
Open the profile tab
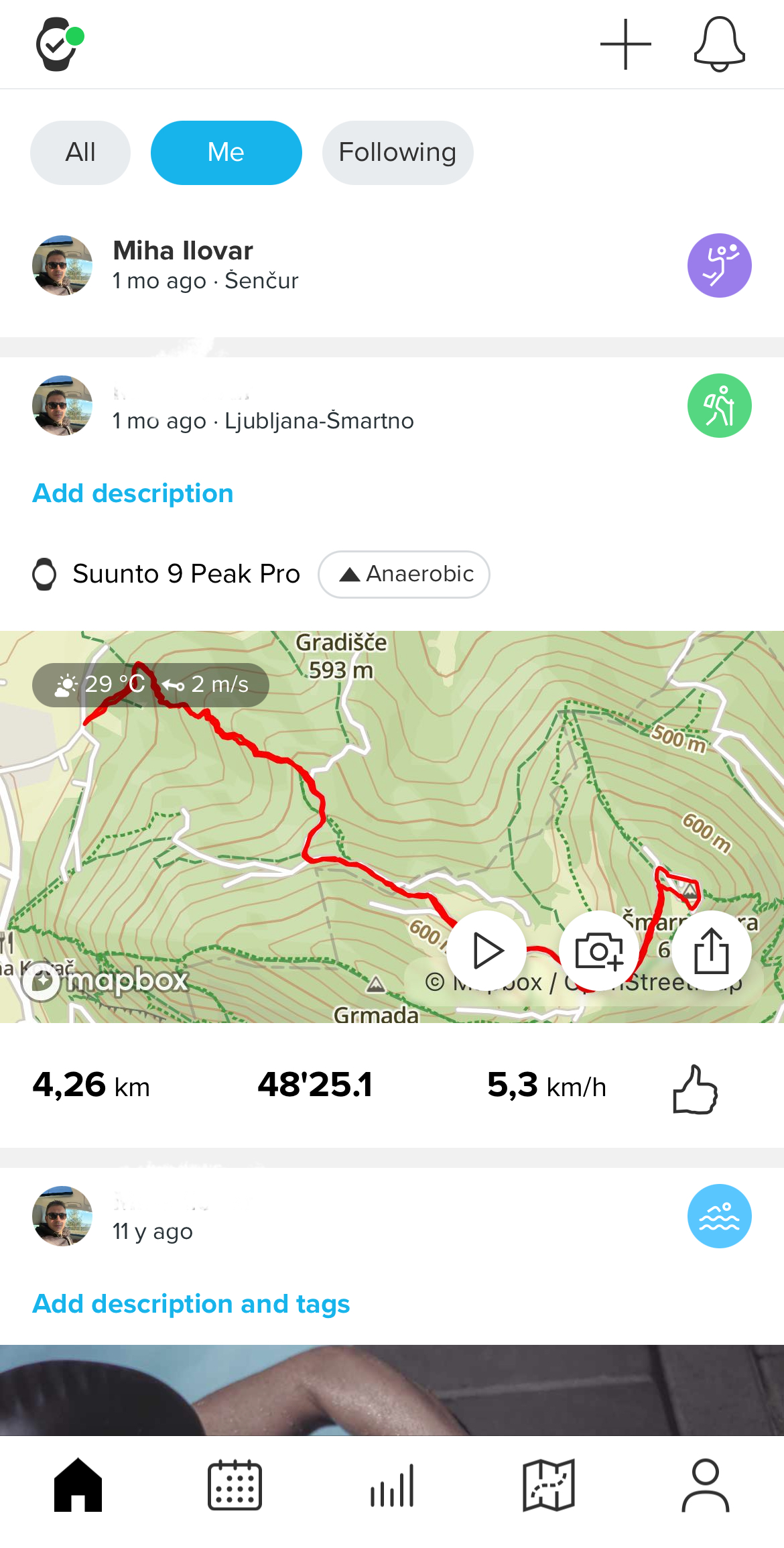tap(706, 1486)
